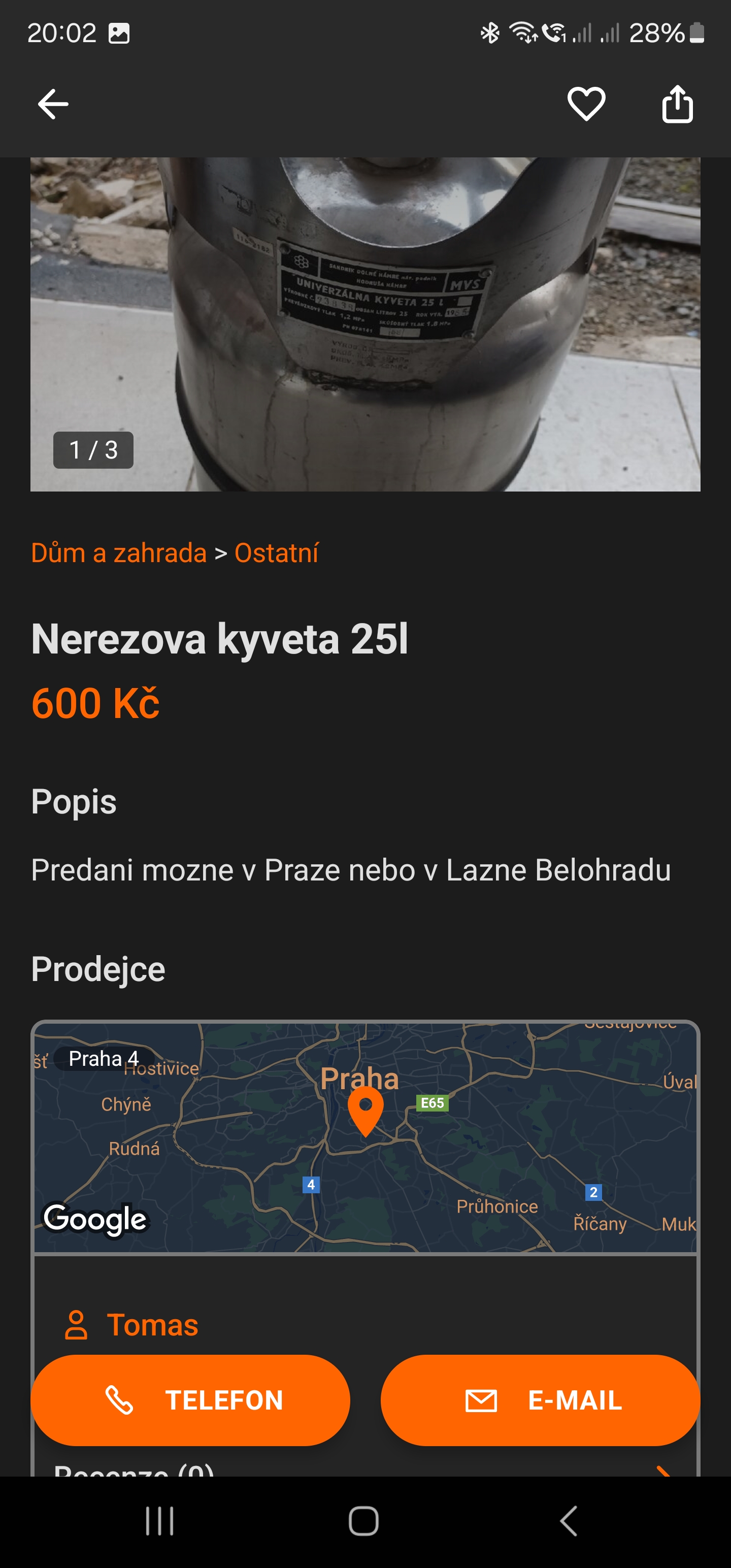
Task: Go back using the top arrow
Action: pos(53,104)
